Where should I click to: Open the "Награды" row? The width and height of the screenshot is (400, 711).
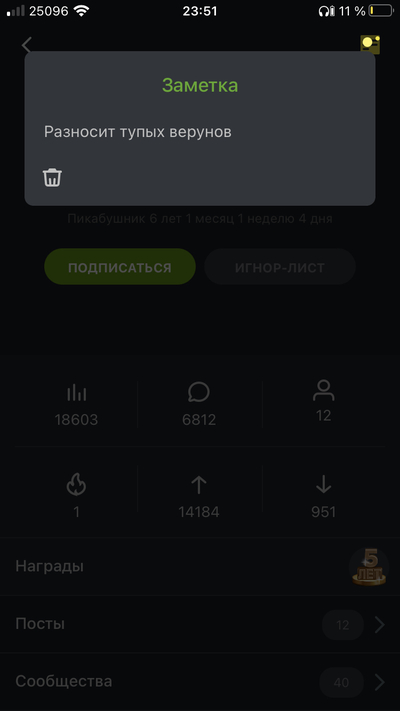(200, 566)
